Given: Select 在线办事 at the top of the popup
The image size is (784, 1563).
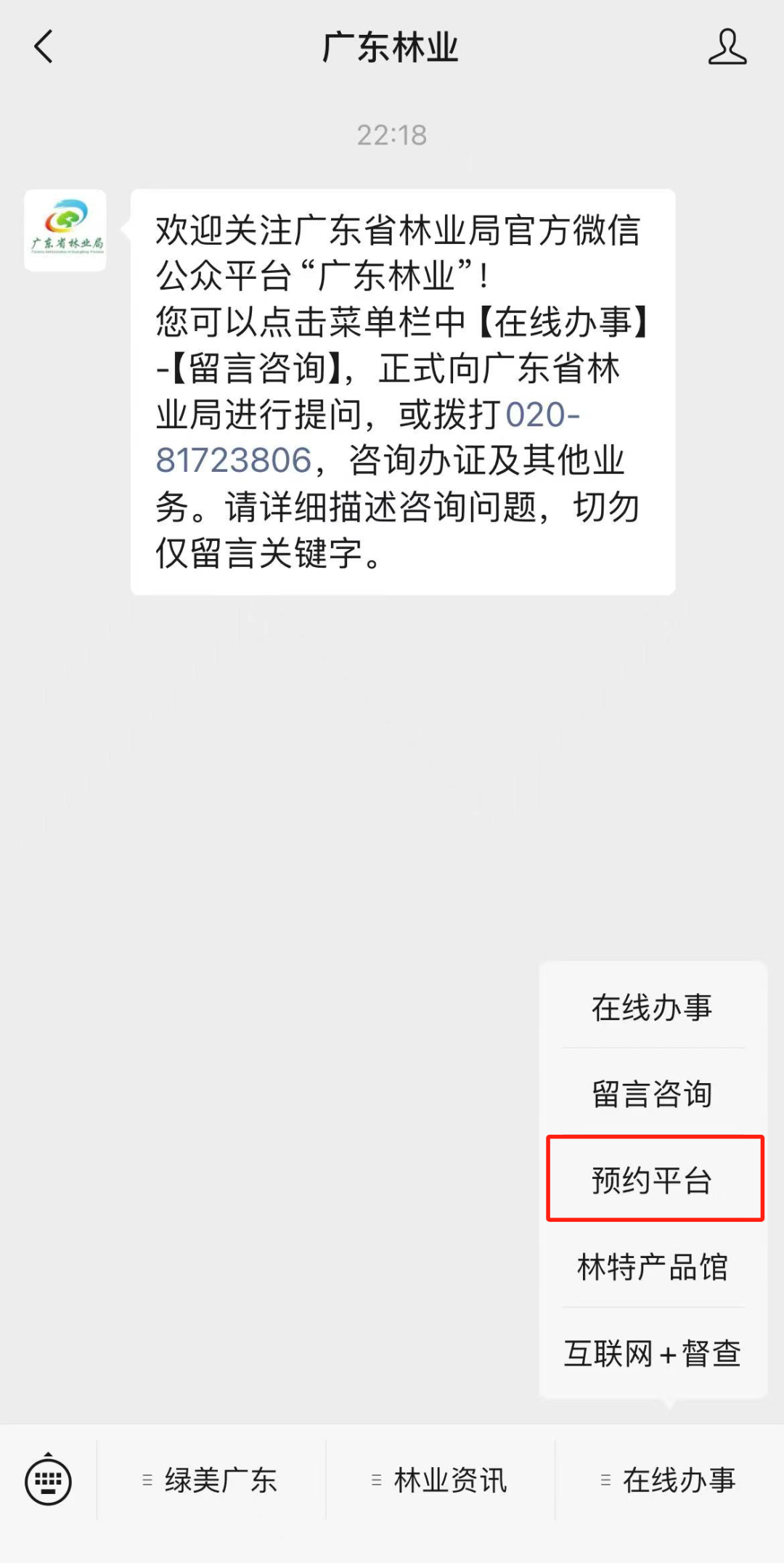Looking at the screenshot, I should 652,1007.
